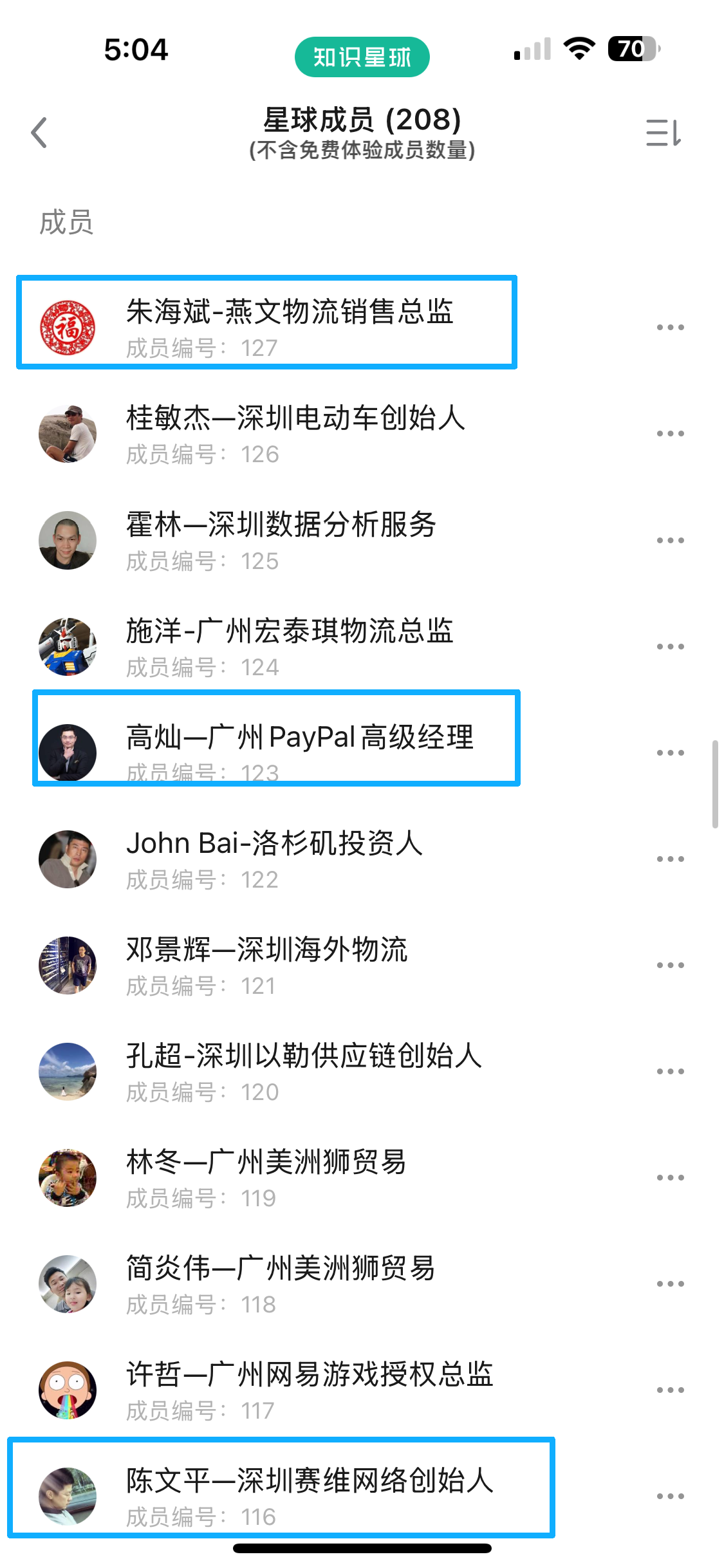Select member 霍林—深圳数据分析服务
The height and width of the screenshot is (1568, 724).
[x=281, y=539]
